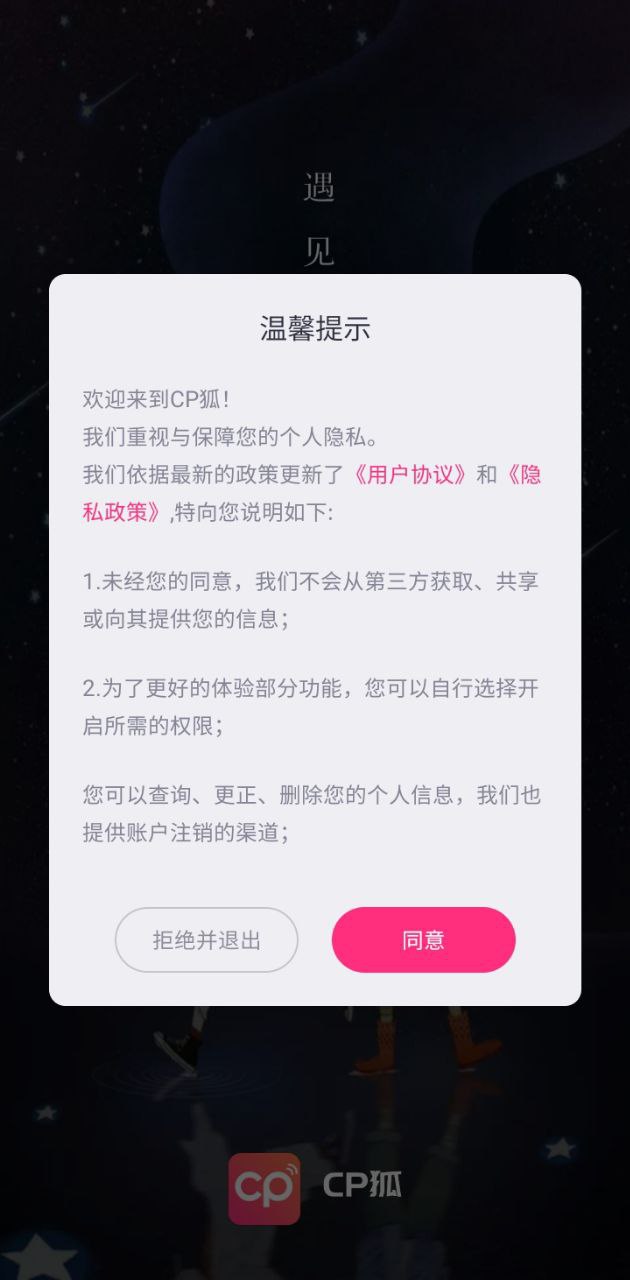Select 拒绝并退出 to decline and exit
Viewport: 630px width, 1280px height.
pyautogui.click(x=207, y=940)
